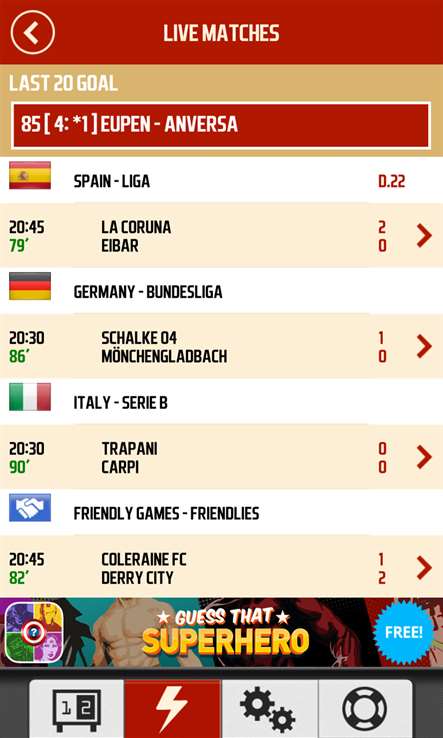This screenshot has width=443, height=738.
Task: View Schalke 04 vs Mönchengladbach match
Action: point(221,347)
